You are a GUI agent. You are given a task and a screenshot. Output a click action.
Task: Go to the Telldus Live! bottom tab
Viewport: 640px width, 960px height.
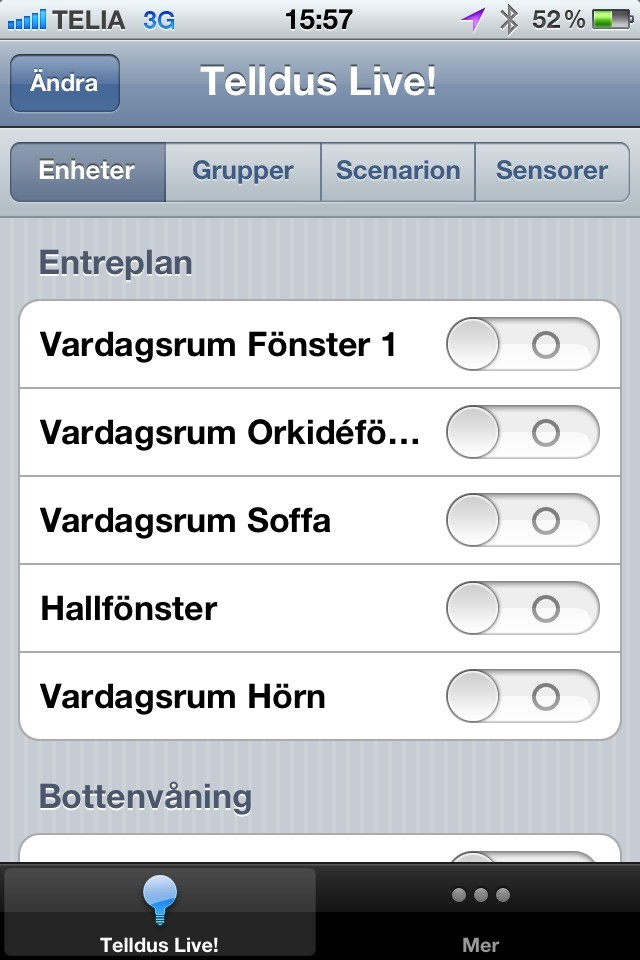[160, 915]
